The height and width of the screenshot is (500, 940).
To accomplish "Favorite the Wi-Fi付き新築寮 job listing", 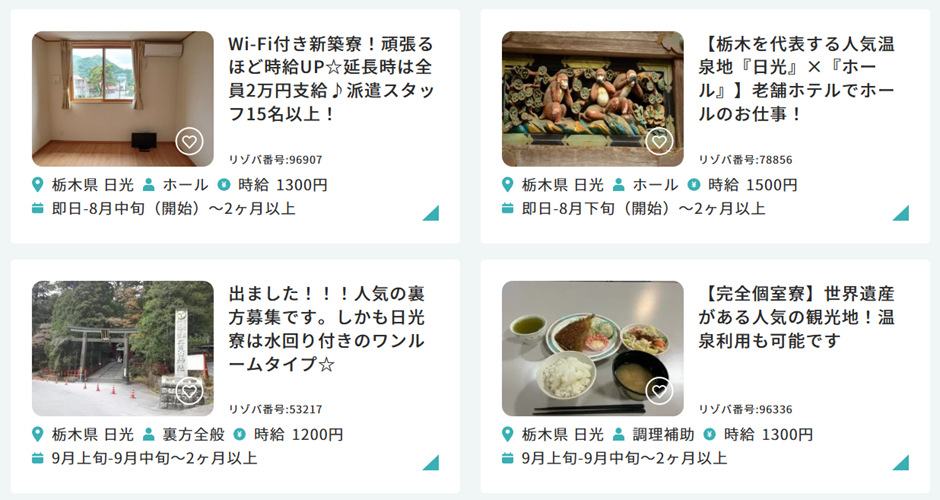I will (190, 141).
